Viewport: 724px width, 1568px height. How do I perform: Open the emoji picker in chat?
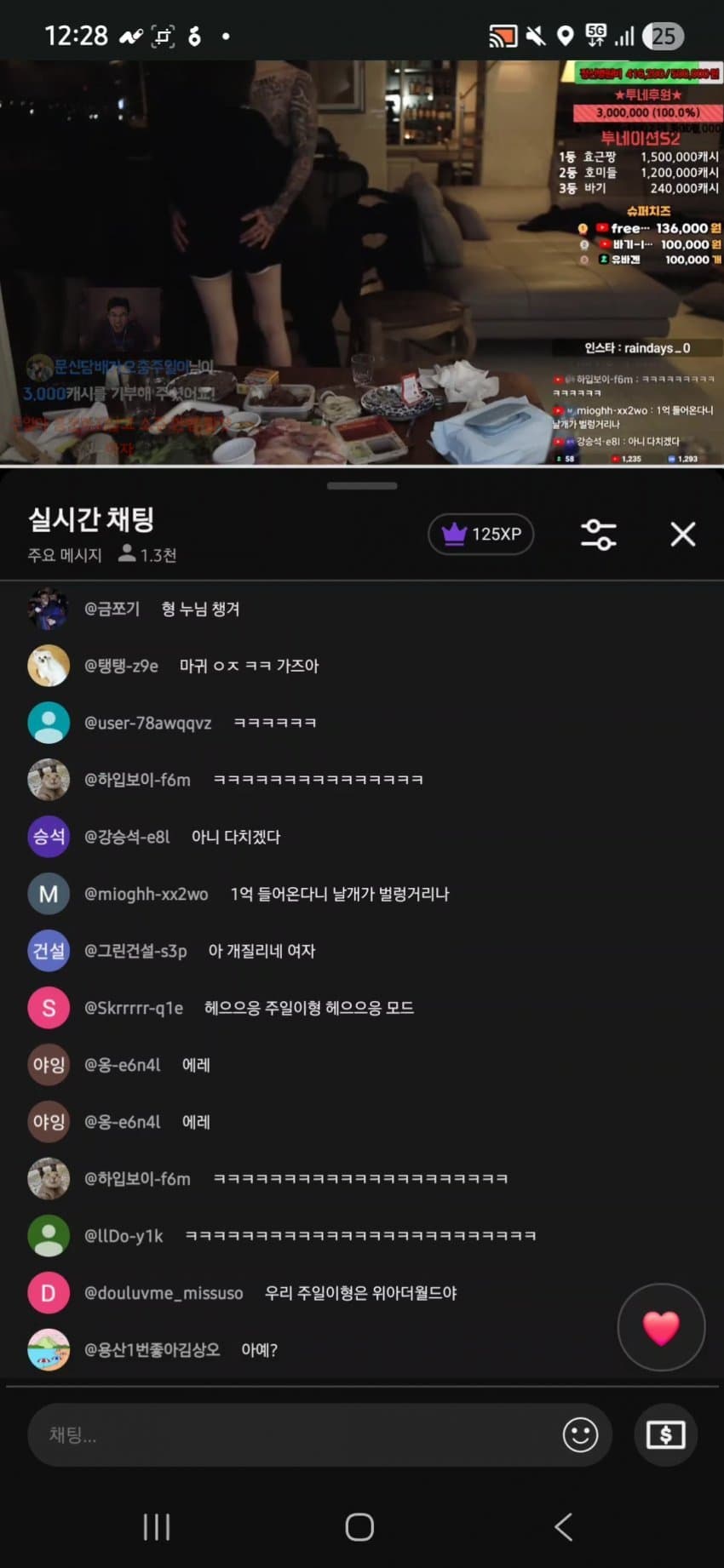580,1435
